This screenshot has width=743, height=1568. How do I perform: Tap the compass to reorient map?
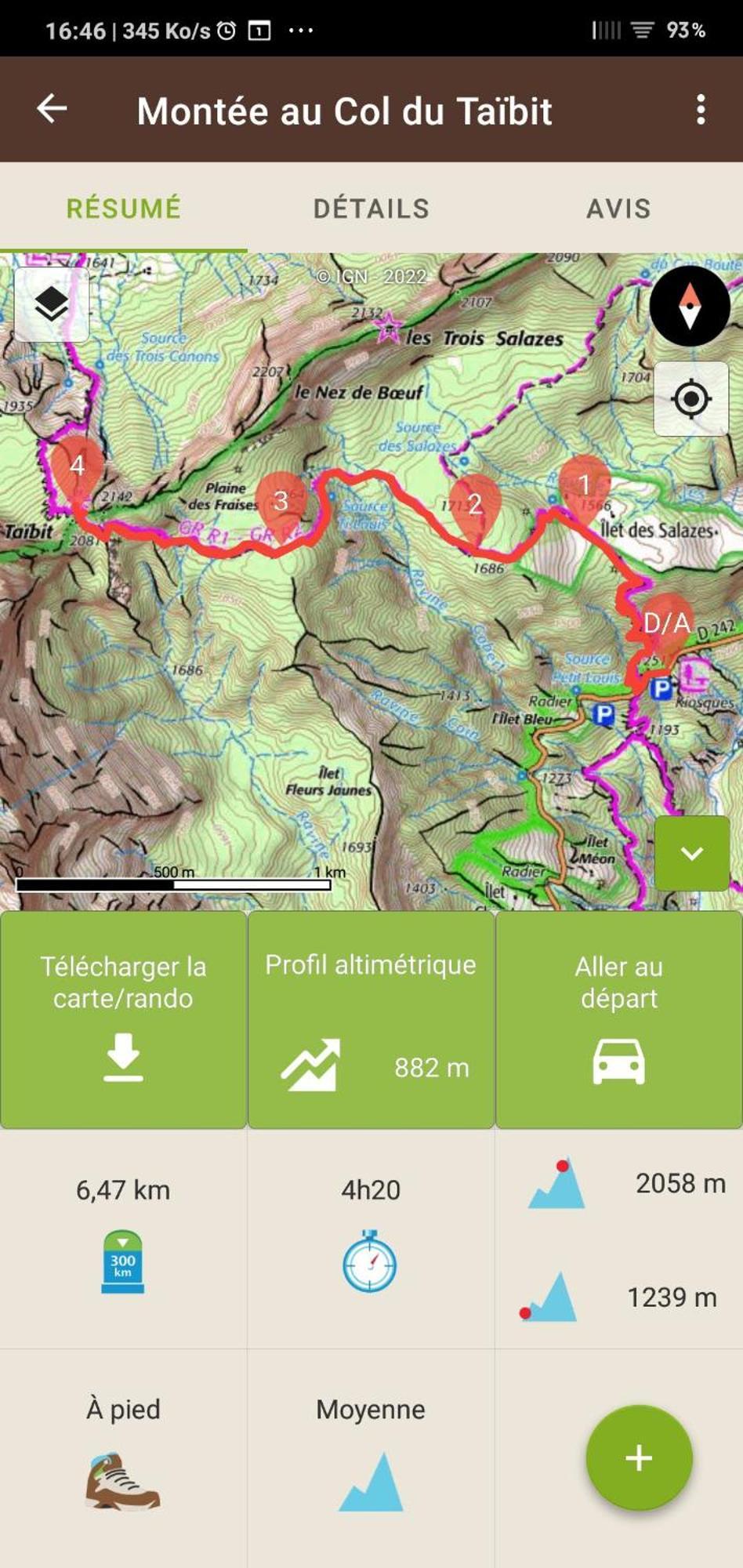click(x=690, y=306)
